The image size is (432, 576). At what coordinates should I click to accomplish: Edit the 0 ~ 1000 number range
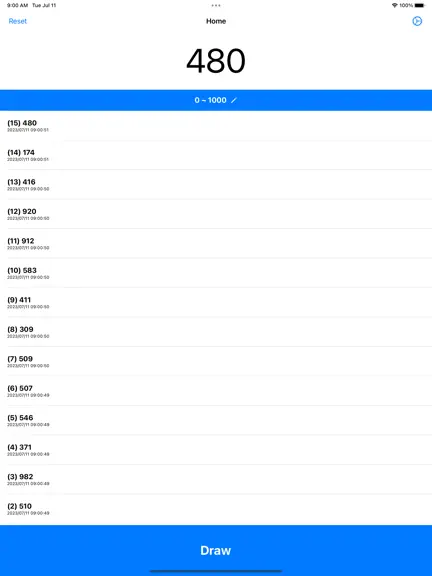point(216,100)
